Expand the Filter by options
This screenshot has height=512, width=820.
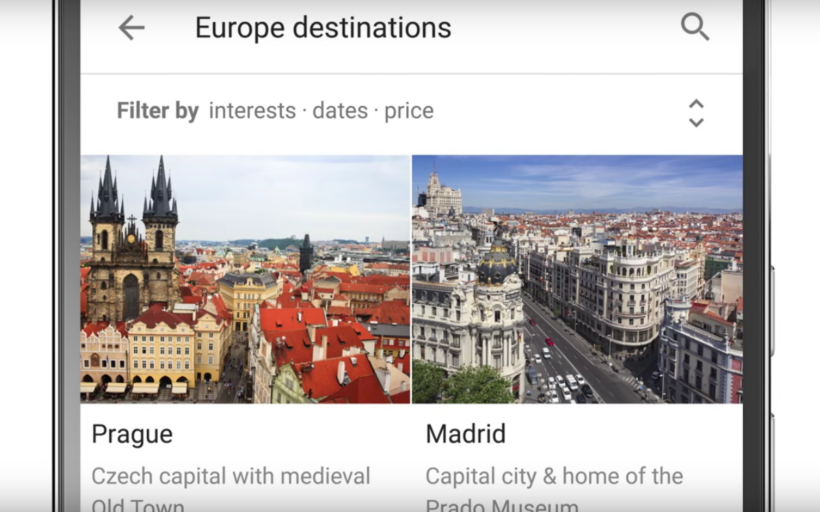696,113
